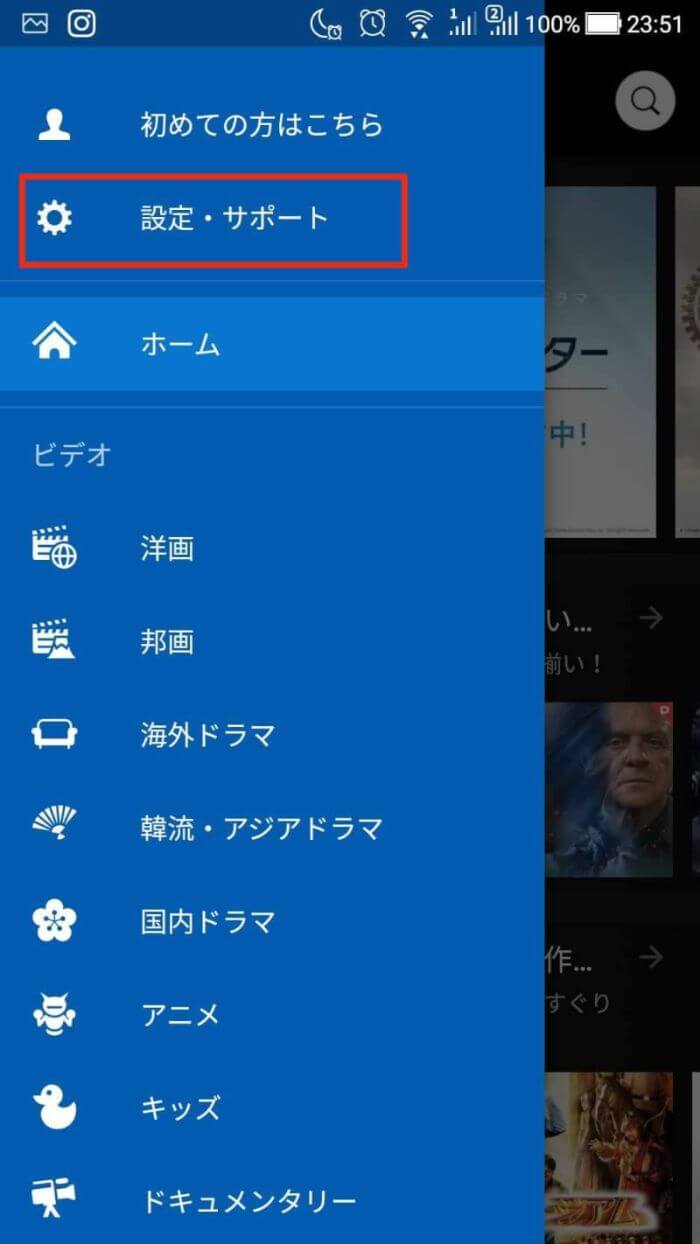Browse ドキュメンタリー category
Image resolution: width=700 pixels, height=1244 pixels.
248,1201
